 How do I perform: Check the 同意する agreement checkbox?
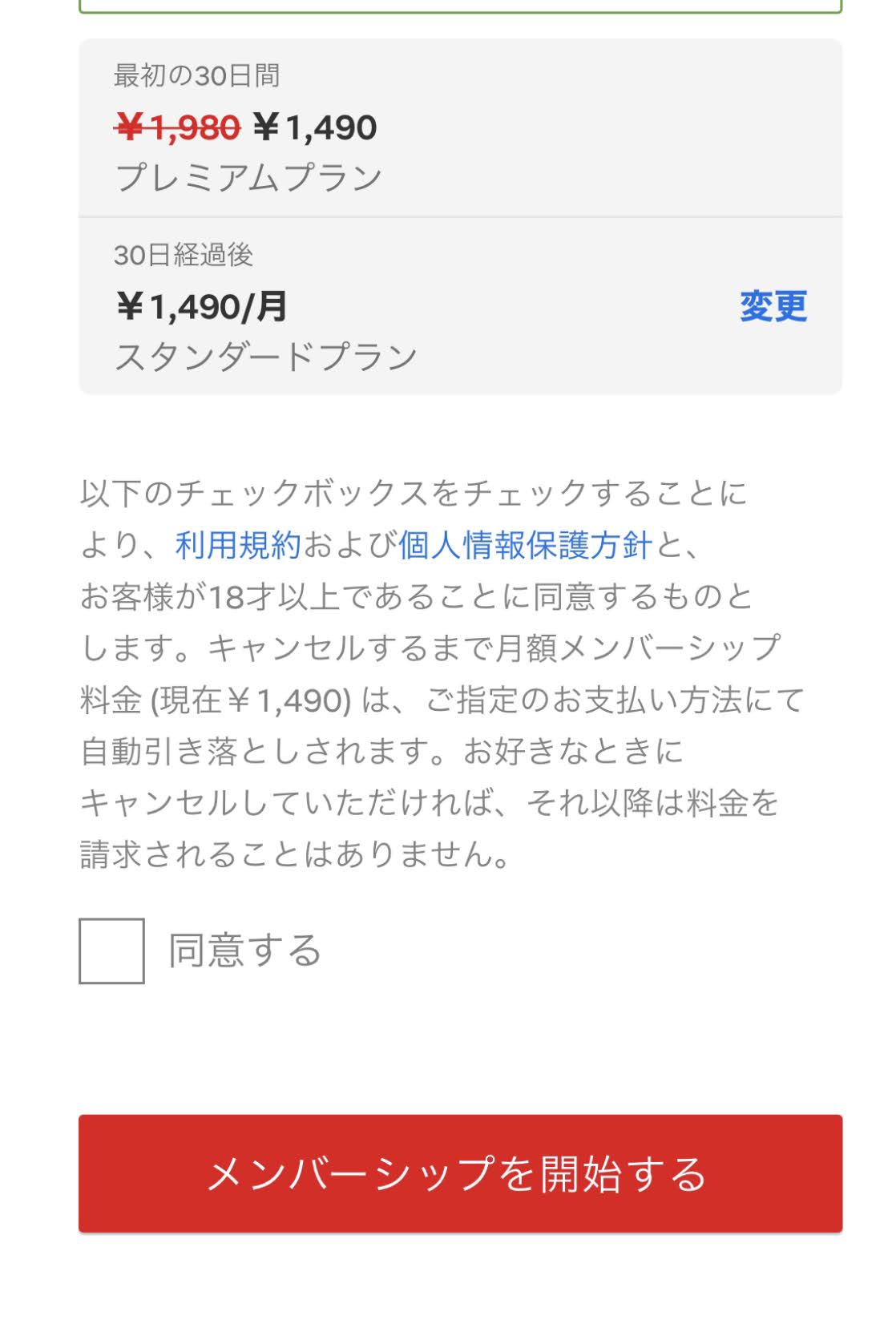tap(112, 951)
